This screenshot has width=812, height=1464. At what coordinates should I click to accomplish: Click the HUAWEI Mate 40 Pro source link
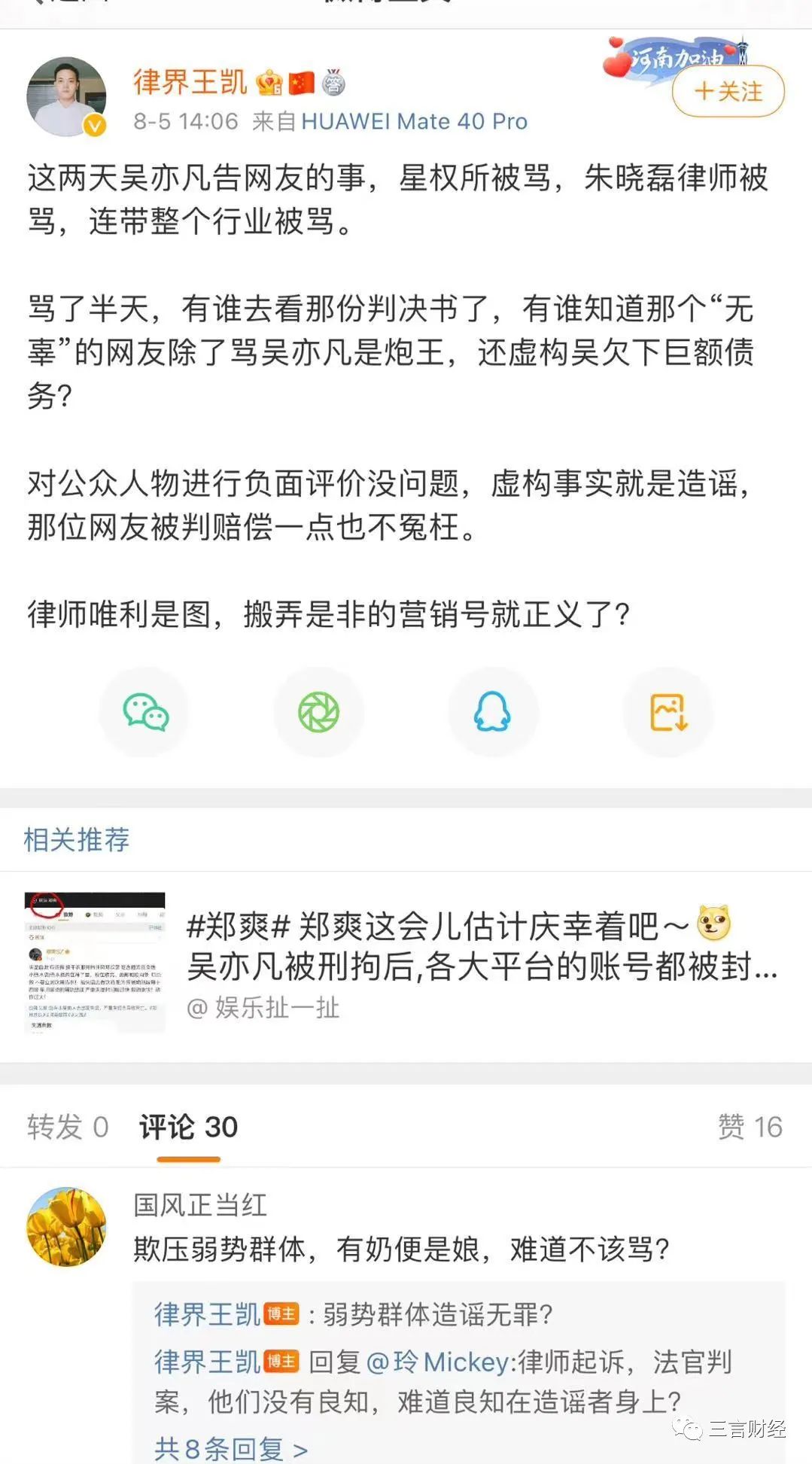(412, 121)
